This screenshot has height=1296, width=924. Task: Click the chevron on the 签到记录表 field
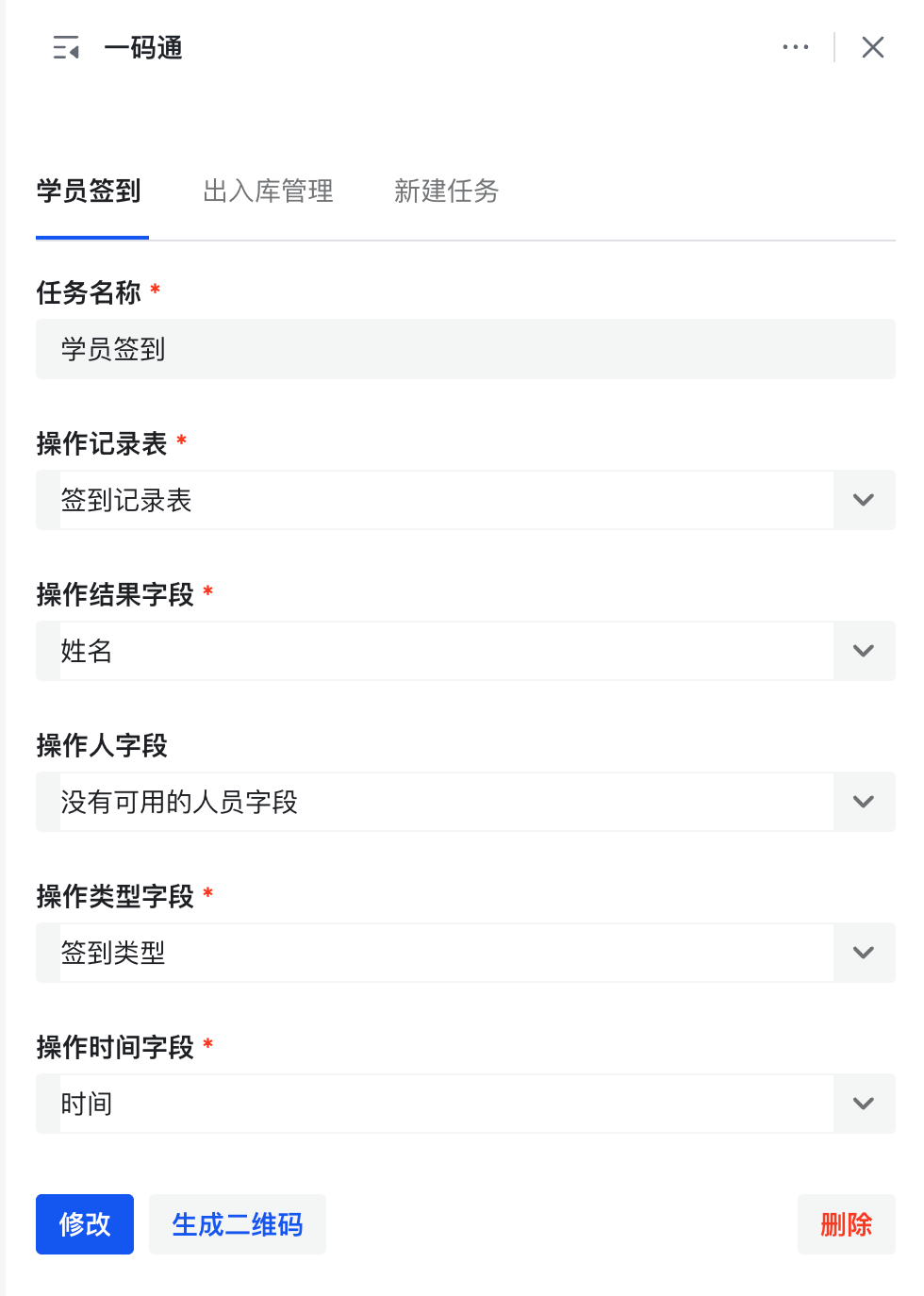click(863, 500)
